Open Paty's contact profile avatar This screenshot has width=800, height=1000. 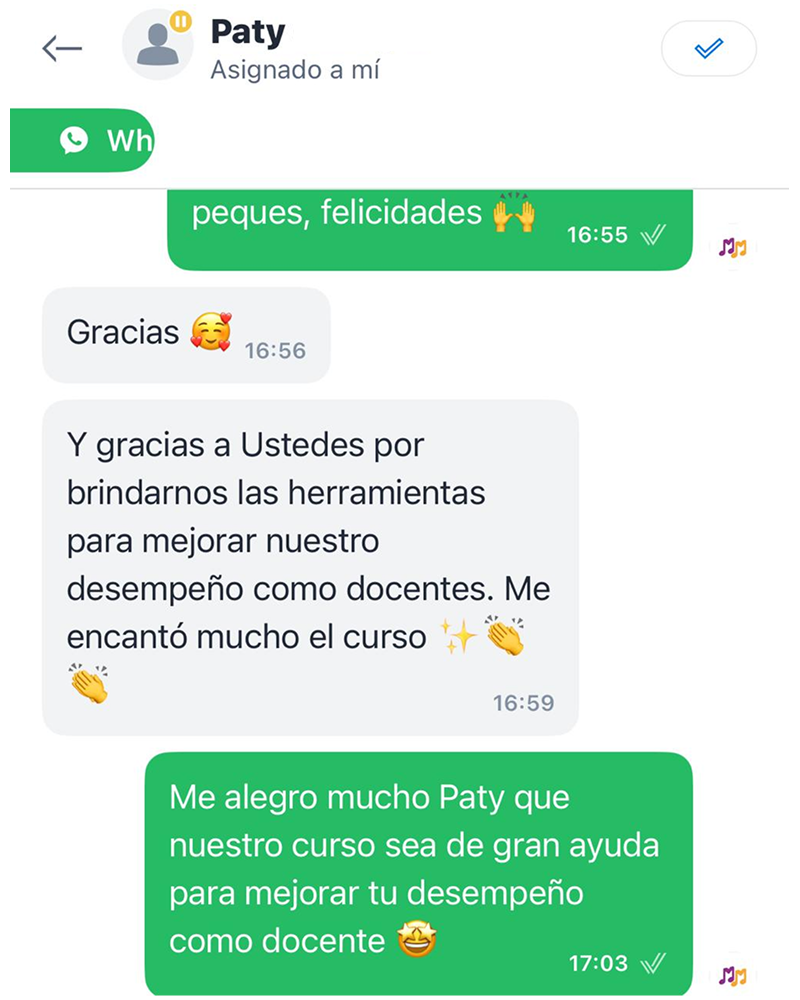click(158, 45)
